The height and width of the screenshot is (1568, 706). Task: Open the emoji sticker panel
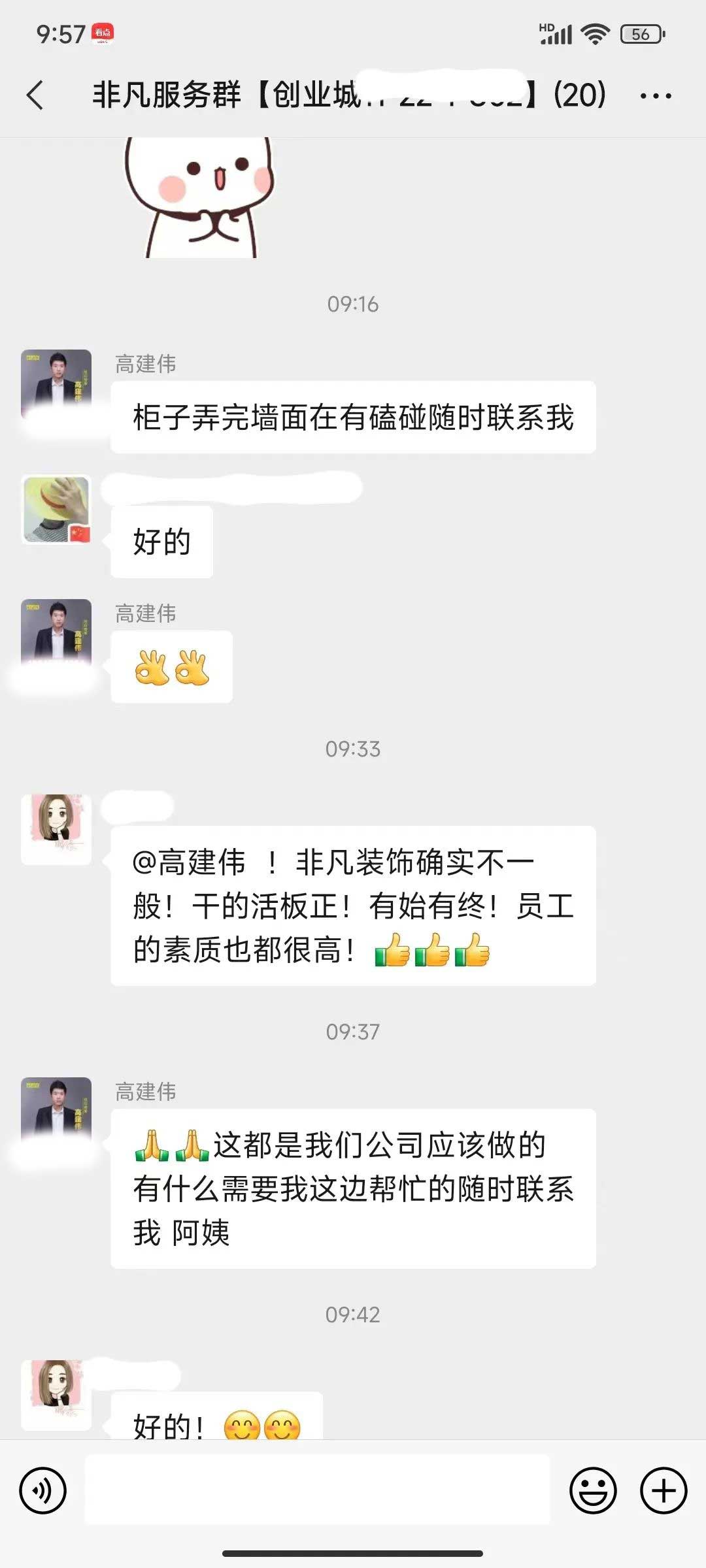tap(593, 1490)
